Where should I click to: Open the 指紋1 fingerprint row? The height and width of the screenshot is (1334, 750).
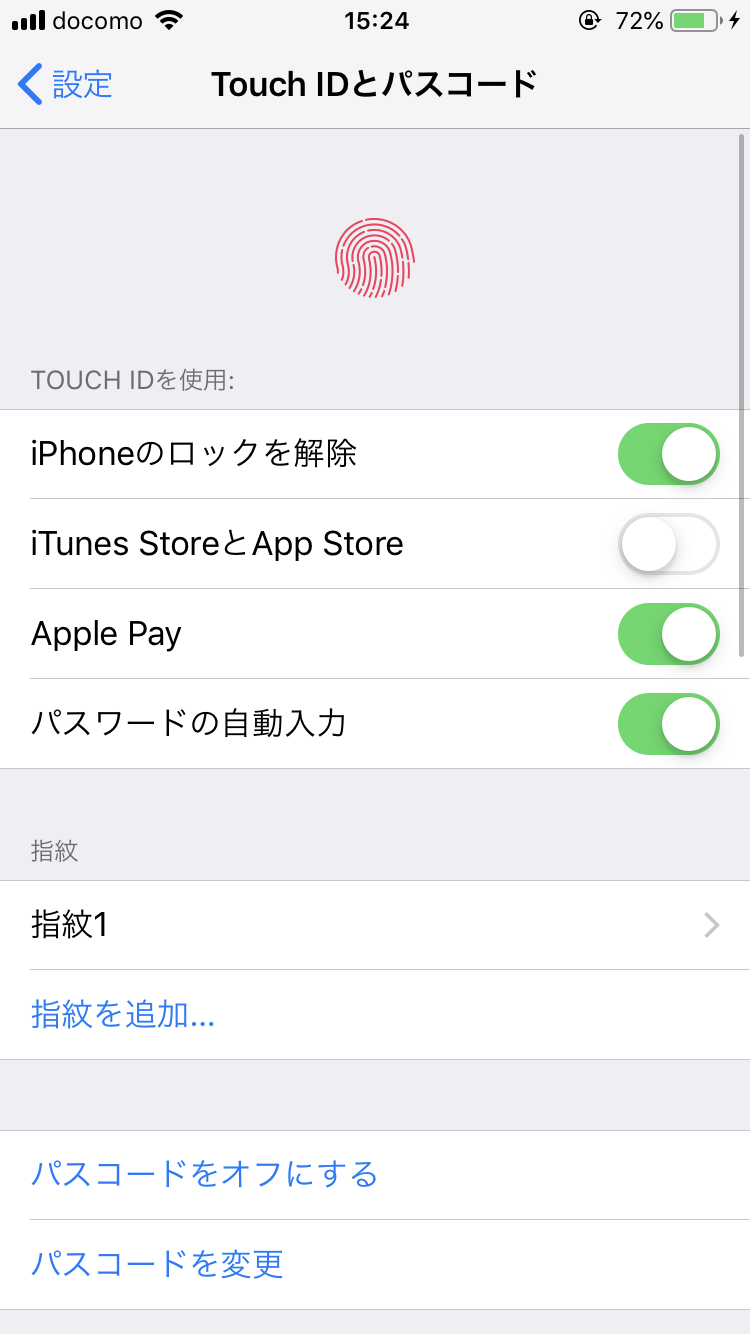coord(375,925)
